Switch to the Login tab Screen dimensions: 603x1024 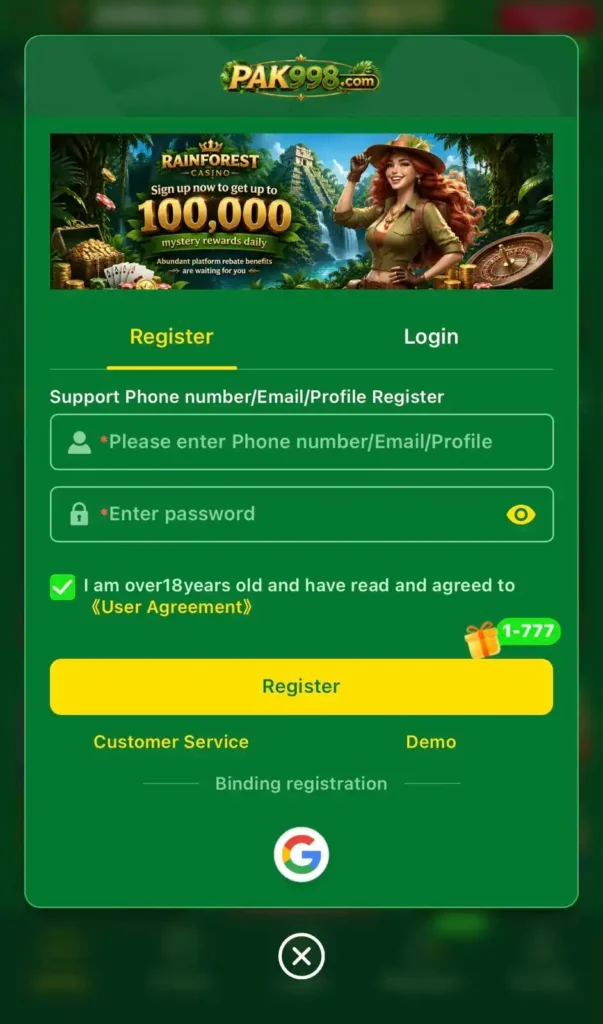click(431, 337)
